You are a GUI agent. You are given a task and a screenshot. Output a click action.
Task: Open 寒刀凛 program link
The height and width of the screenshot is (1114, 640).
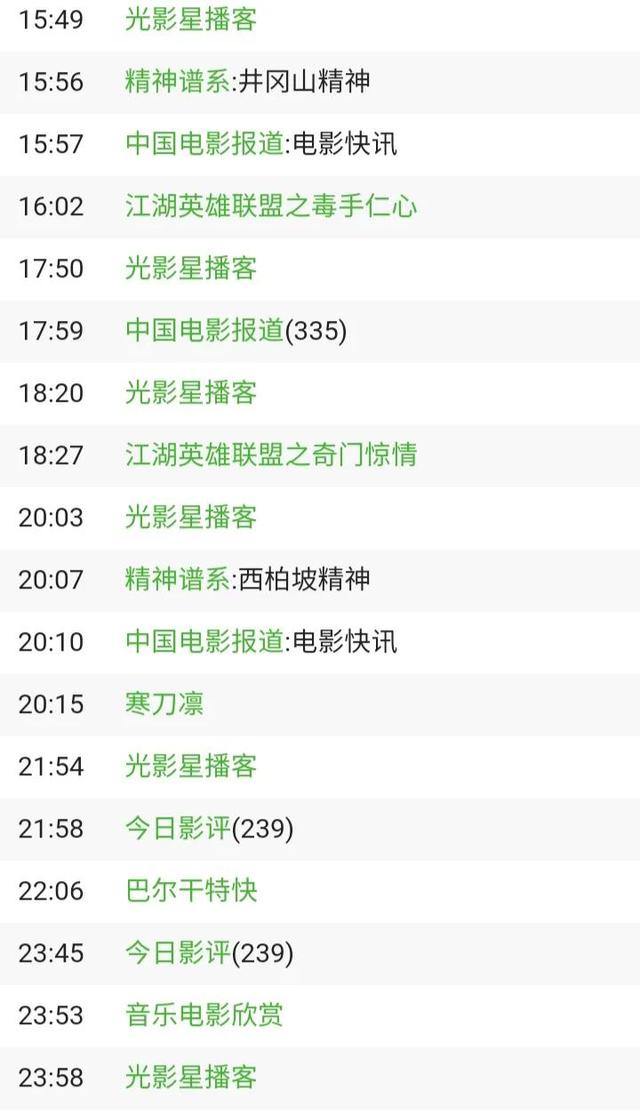164,703
